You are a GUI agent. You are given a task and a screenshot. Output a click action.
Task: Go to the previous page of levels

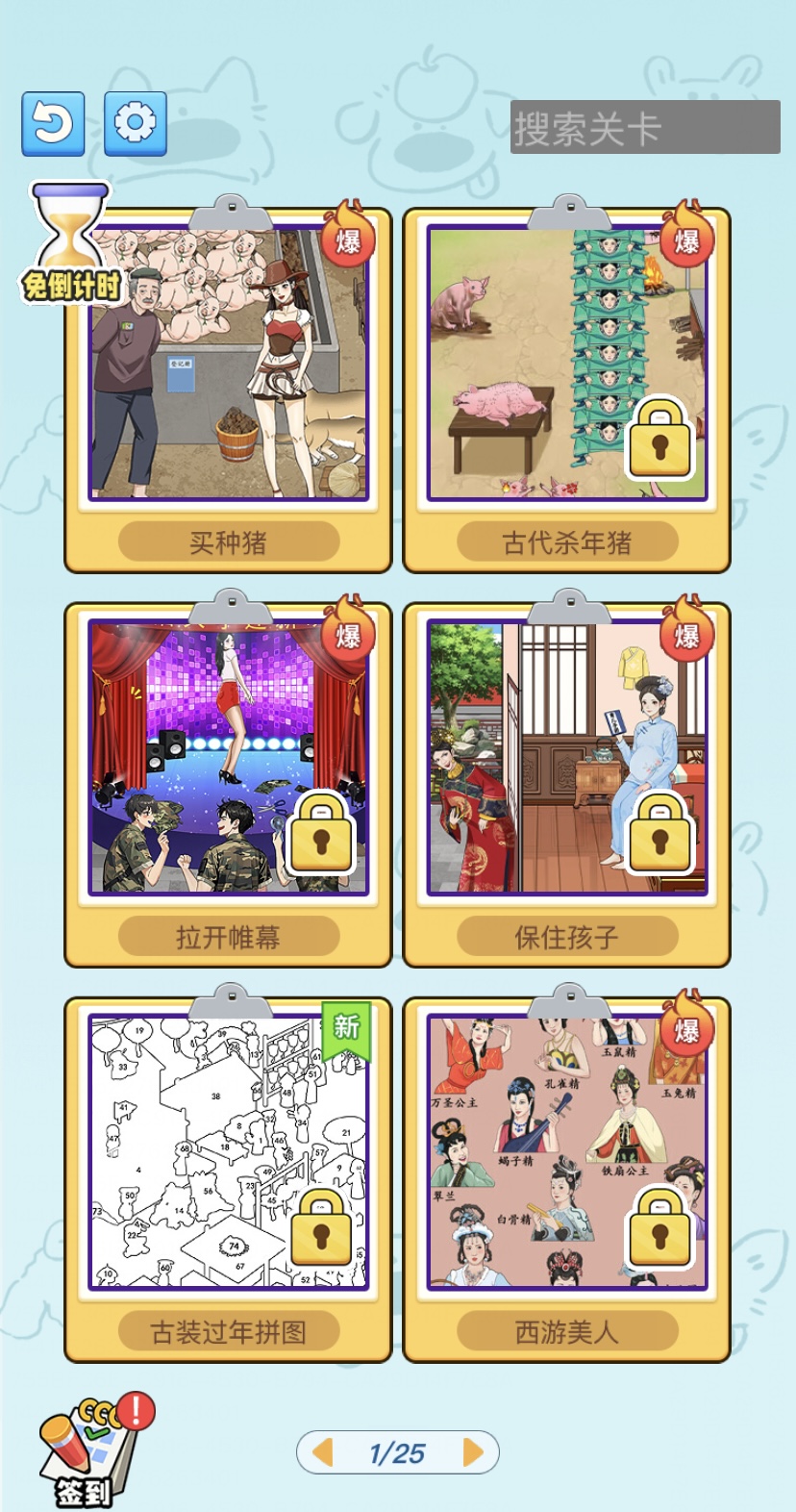coord(323,1452)
